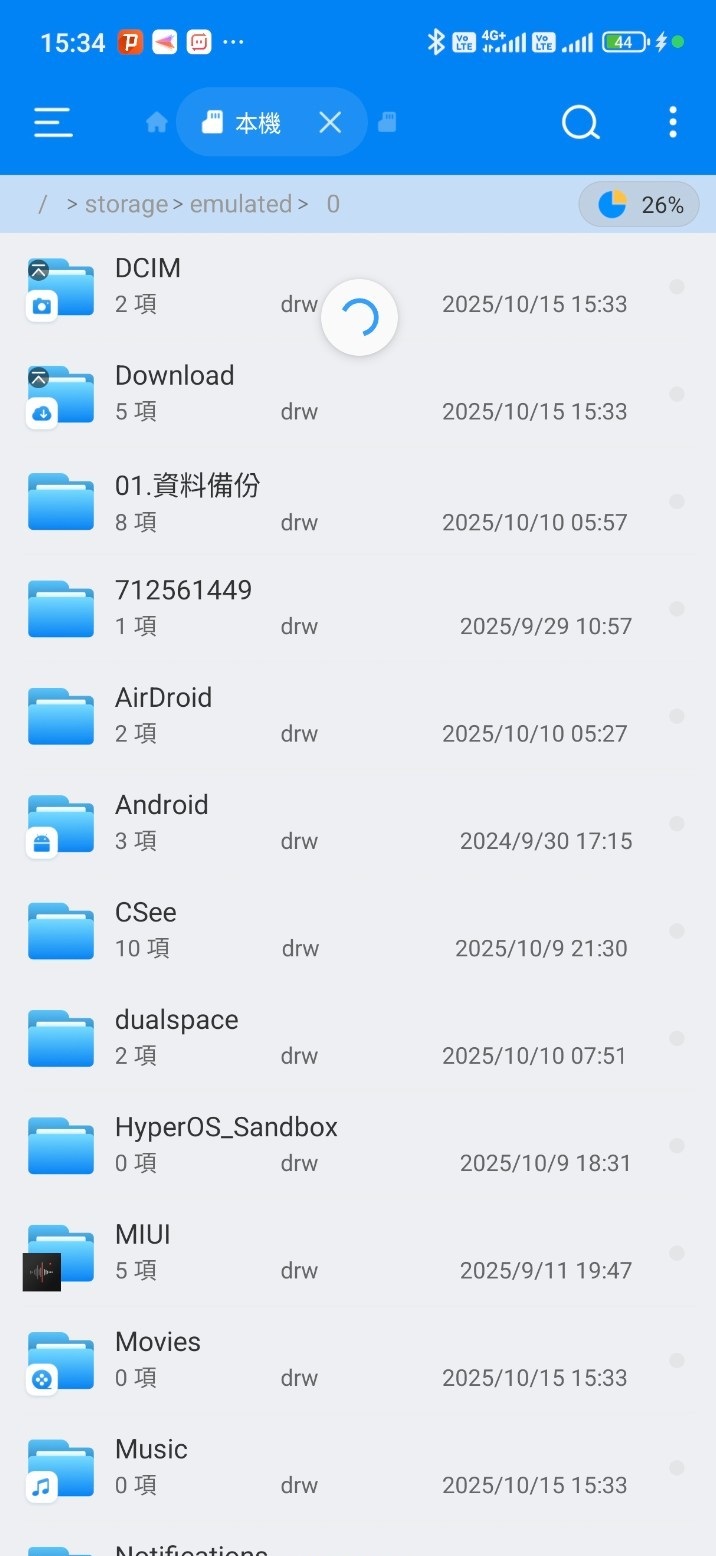The width and height of the screenshot is (716, 1556).
Task: Open the HyperOS_Sandbox folder
Action: click(226, 1127)
